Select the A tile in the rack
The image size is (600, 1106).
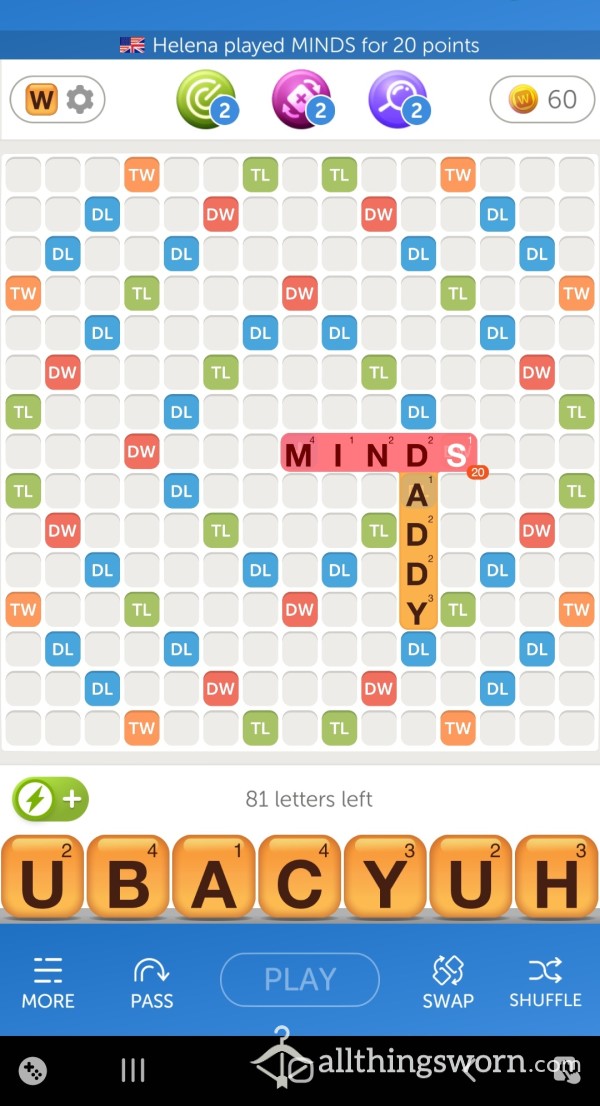[x=214, y=879]
